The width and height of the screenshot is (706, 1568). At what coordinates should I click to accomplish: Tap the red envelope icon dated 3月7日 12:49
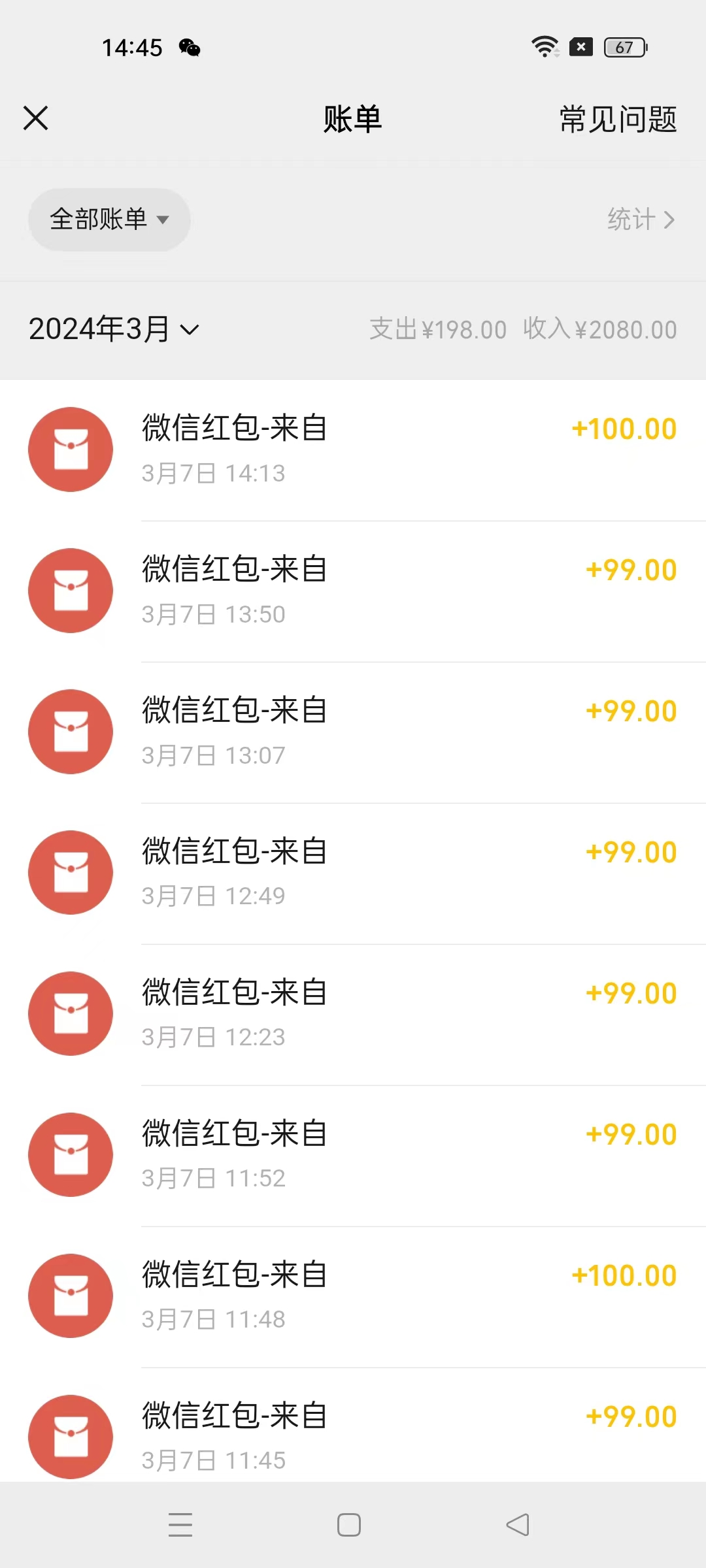point(71,872)
